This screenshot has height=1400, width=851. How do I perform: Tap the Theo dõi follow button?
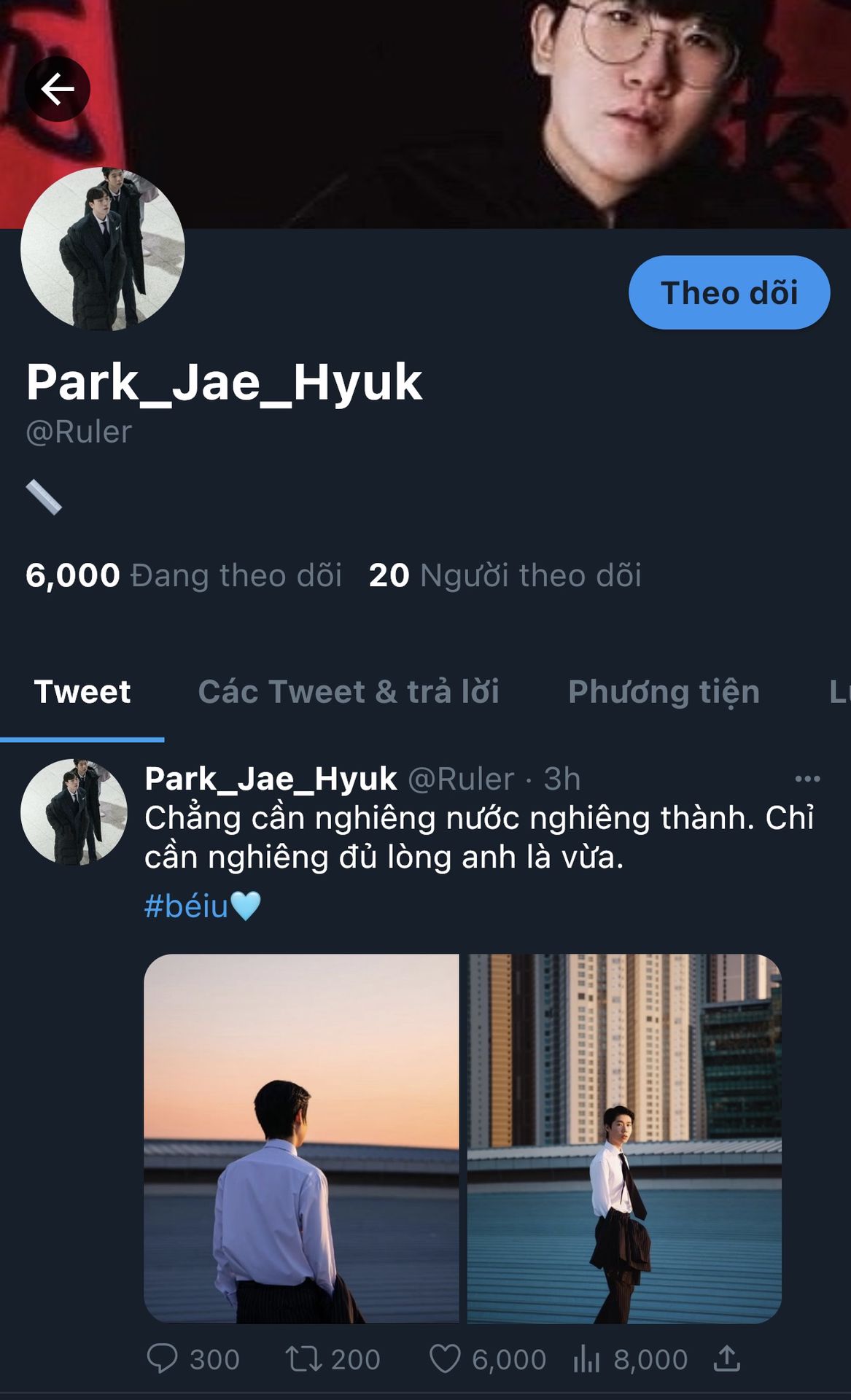click(x=728, y=292)
